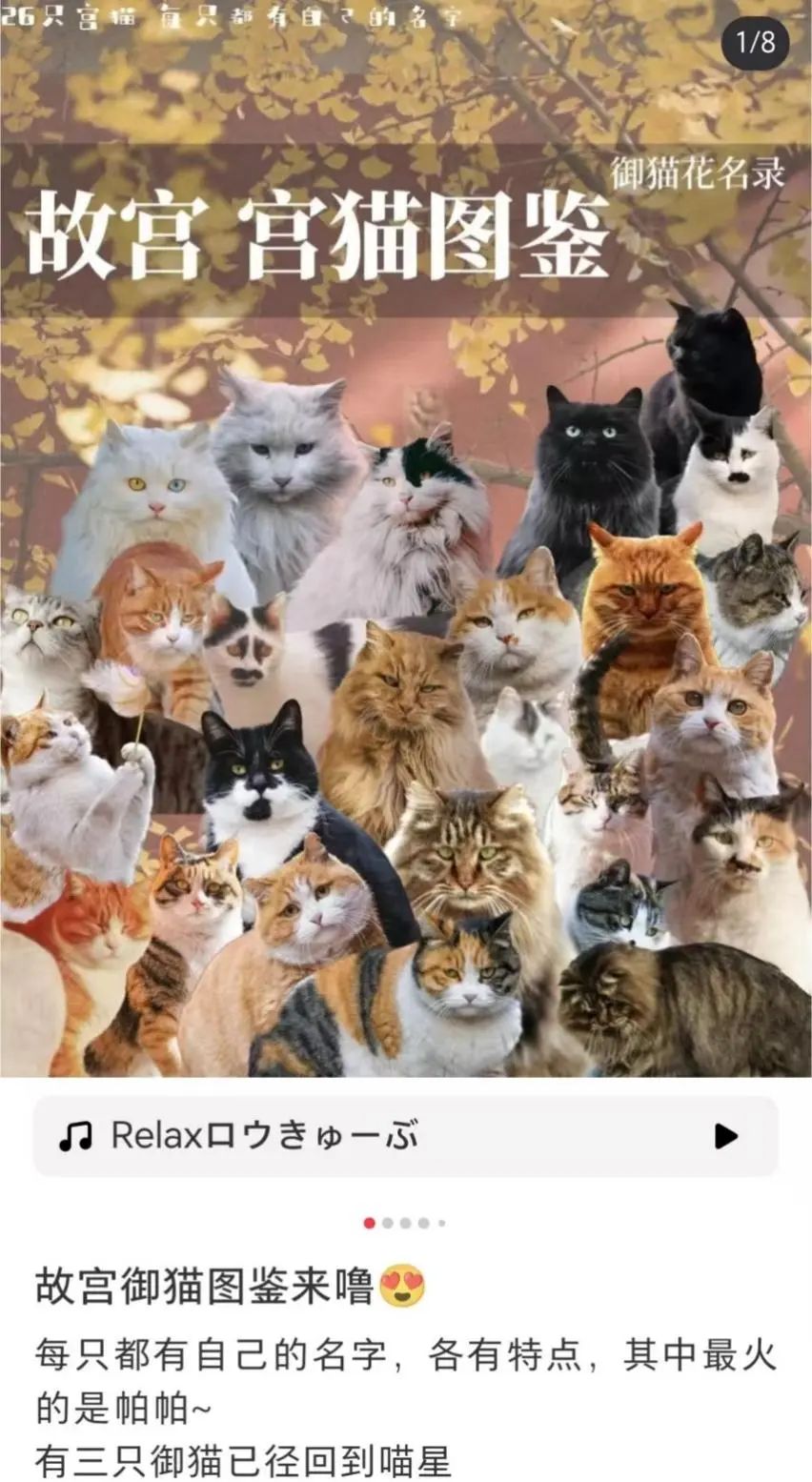The height and width of the screenshot is (1482, 812).
Task: Tap the image page indicator dots
Action: pyautogui.click(x=405, y=1223)
